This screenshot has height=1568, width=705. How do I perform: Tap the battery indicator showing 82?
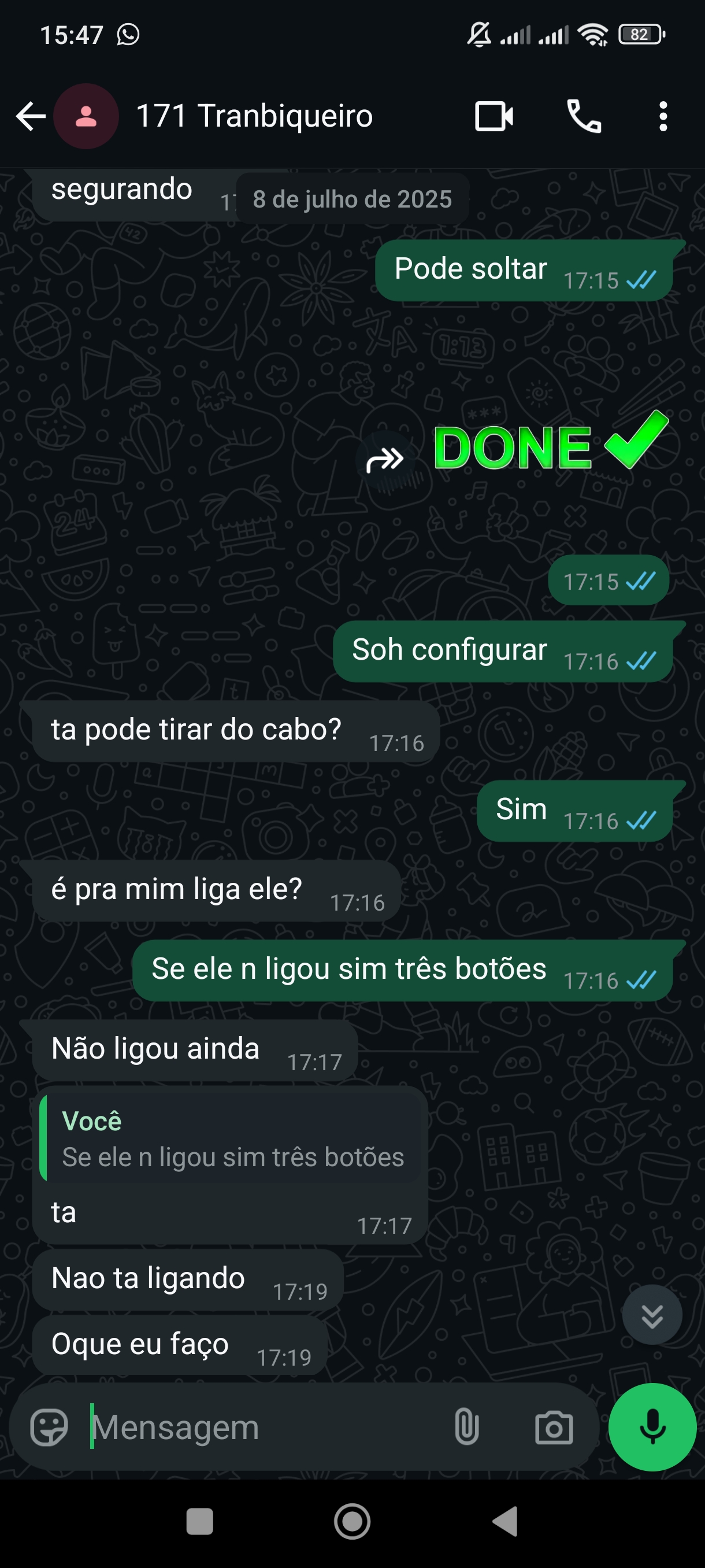click(x=638, y=35)
